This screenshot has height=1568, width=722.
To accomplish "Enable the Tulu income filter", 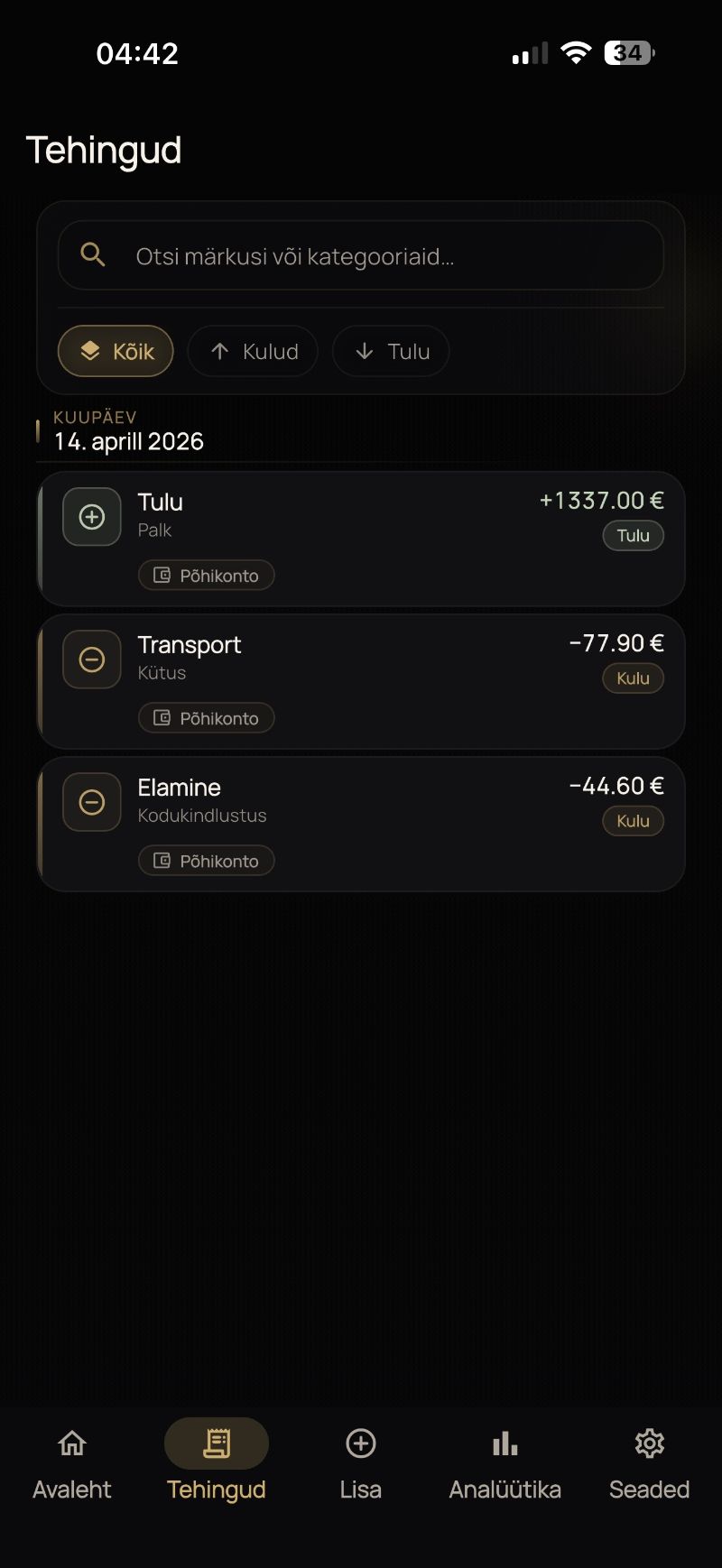I will (x=390, y=351).
